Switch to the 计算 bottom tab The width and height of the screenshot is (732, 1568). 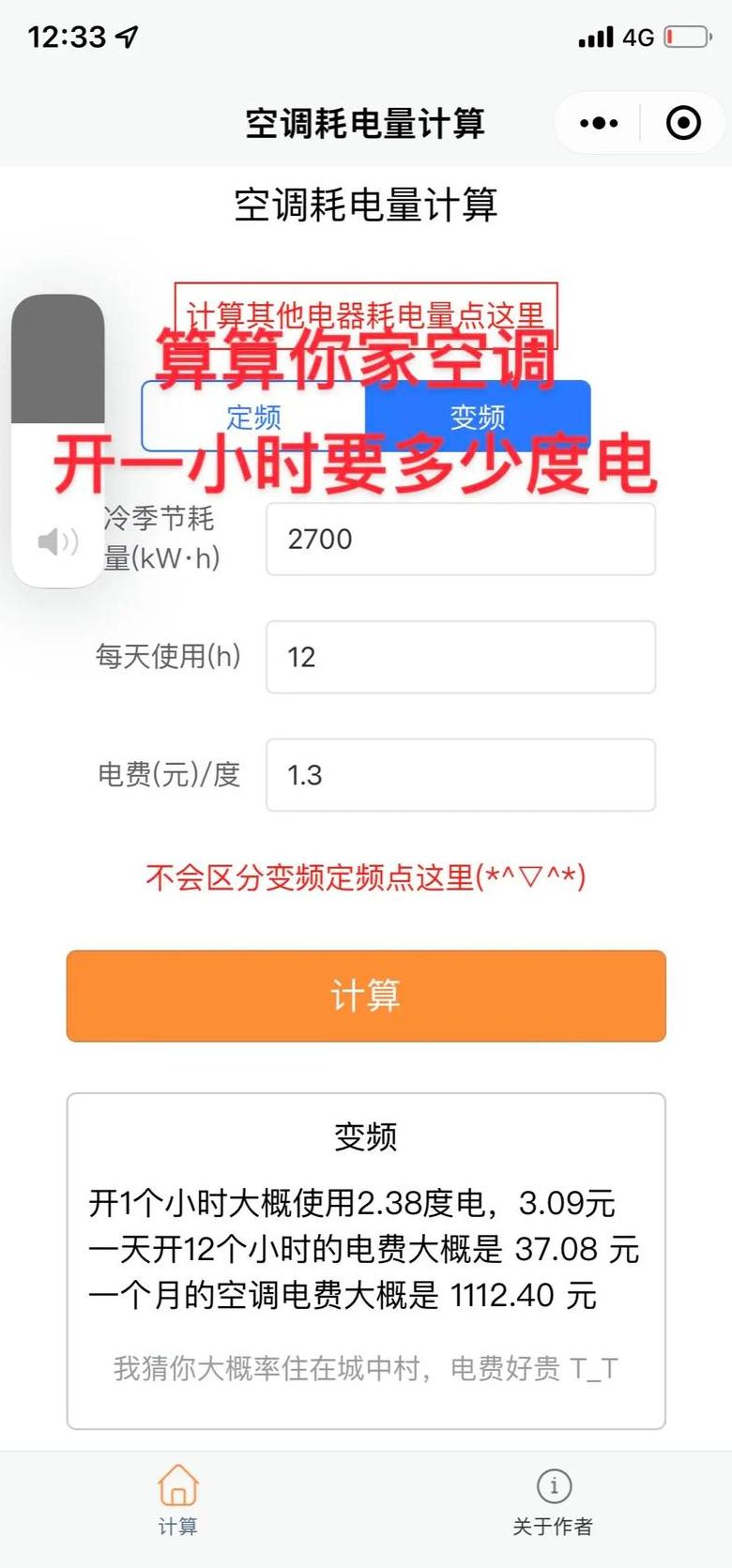tap(177, 1500)
